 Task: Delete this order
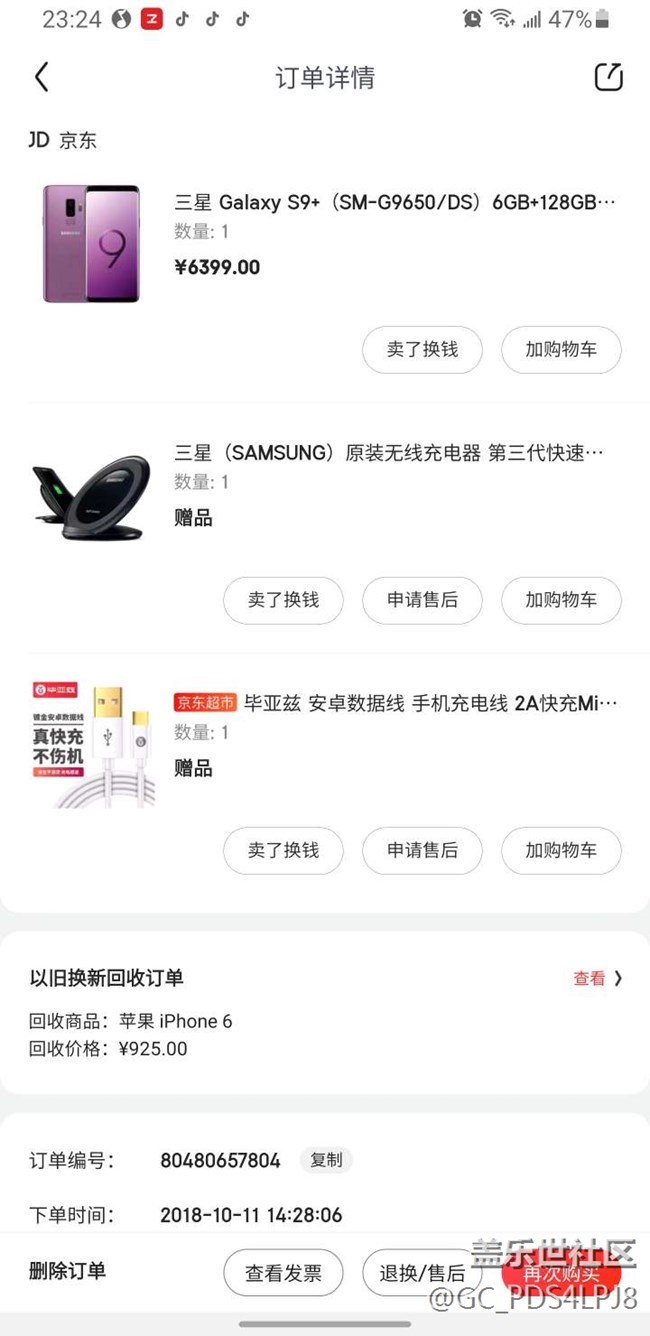[67, 1272]
